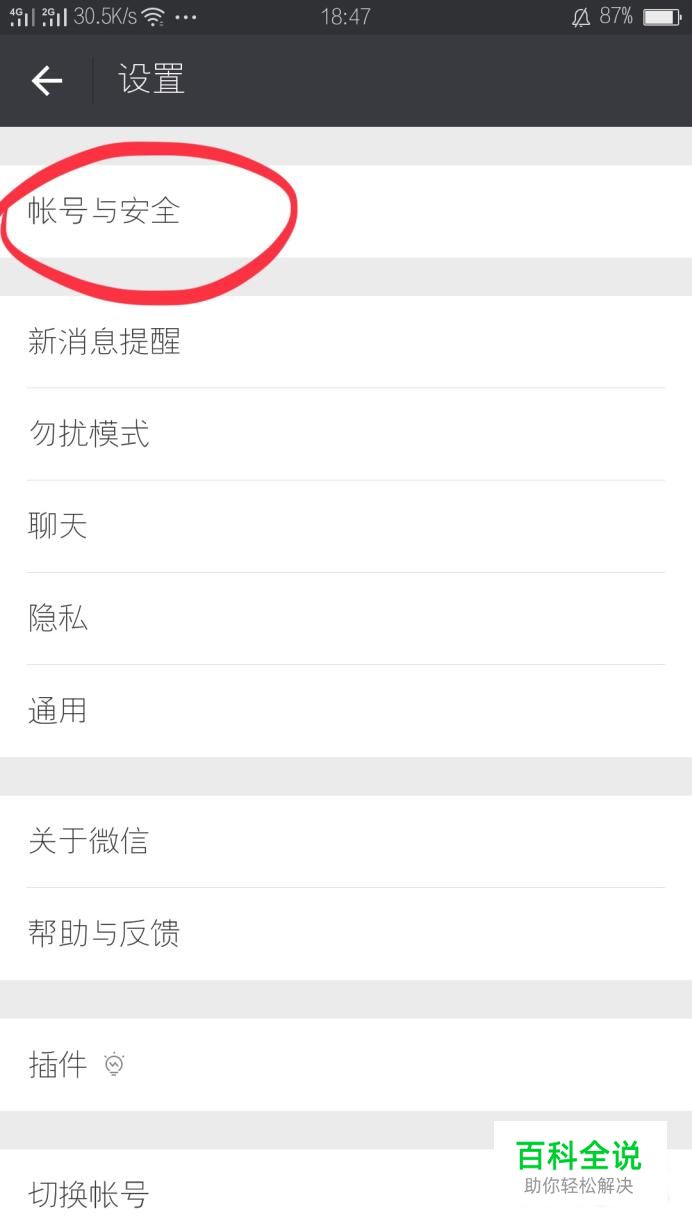The image size is (692, 1230).
Task: Open 帮助与反馈
Action: (104, 933)
